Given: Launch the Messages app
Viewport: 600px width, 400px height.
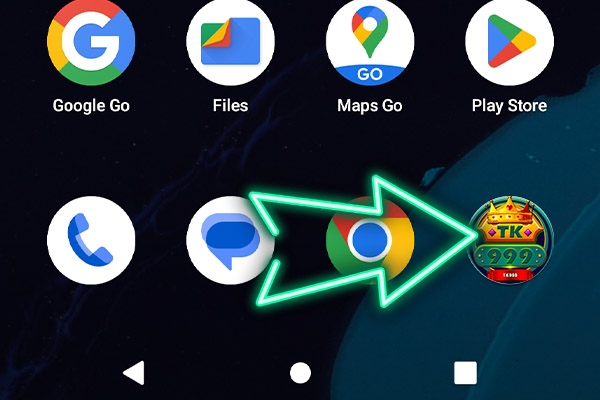Looking at the screenshot, I should (231, 240).
